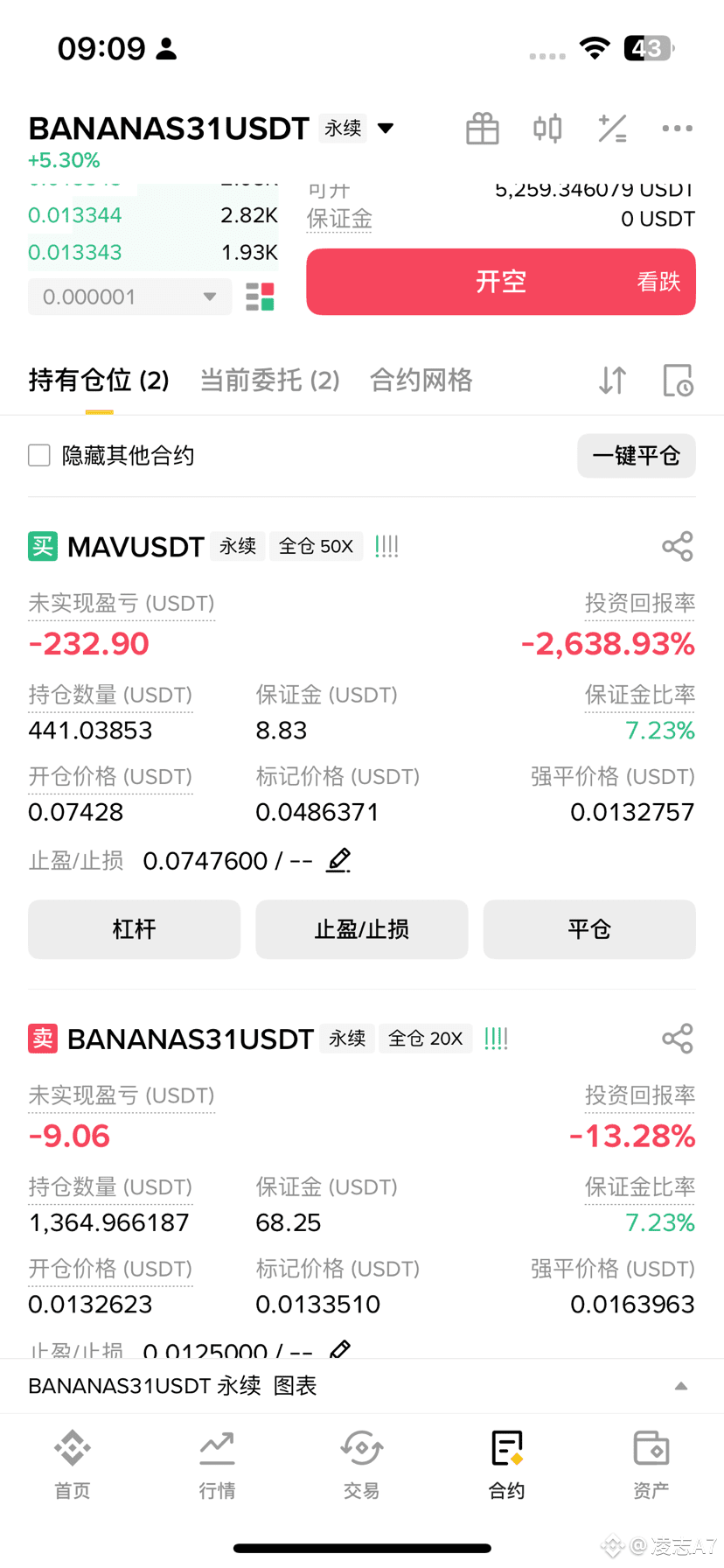
Task: Expand the BANANAS31USDT 永续 图表 chart panel
Action: [x=362, y=1386]
